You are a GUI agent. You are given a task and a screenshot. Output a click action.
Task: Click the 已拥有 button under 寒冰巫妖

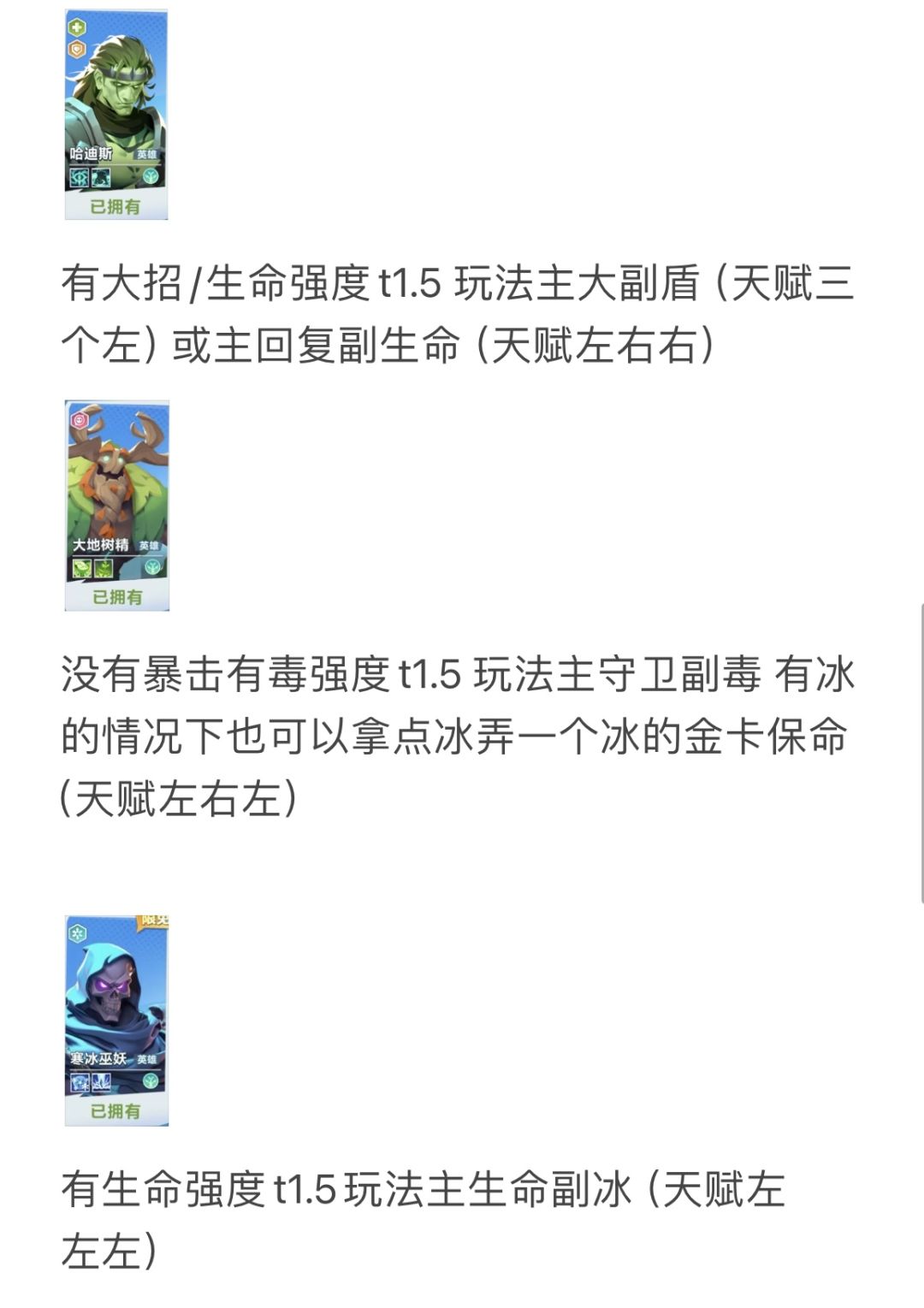115,1109
